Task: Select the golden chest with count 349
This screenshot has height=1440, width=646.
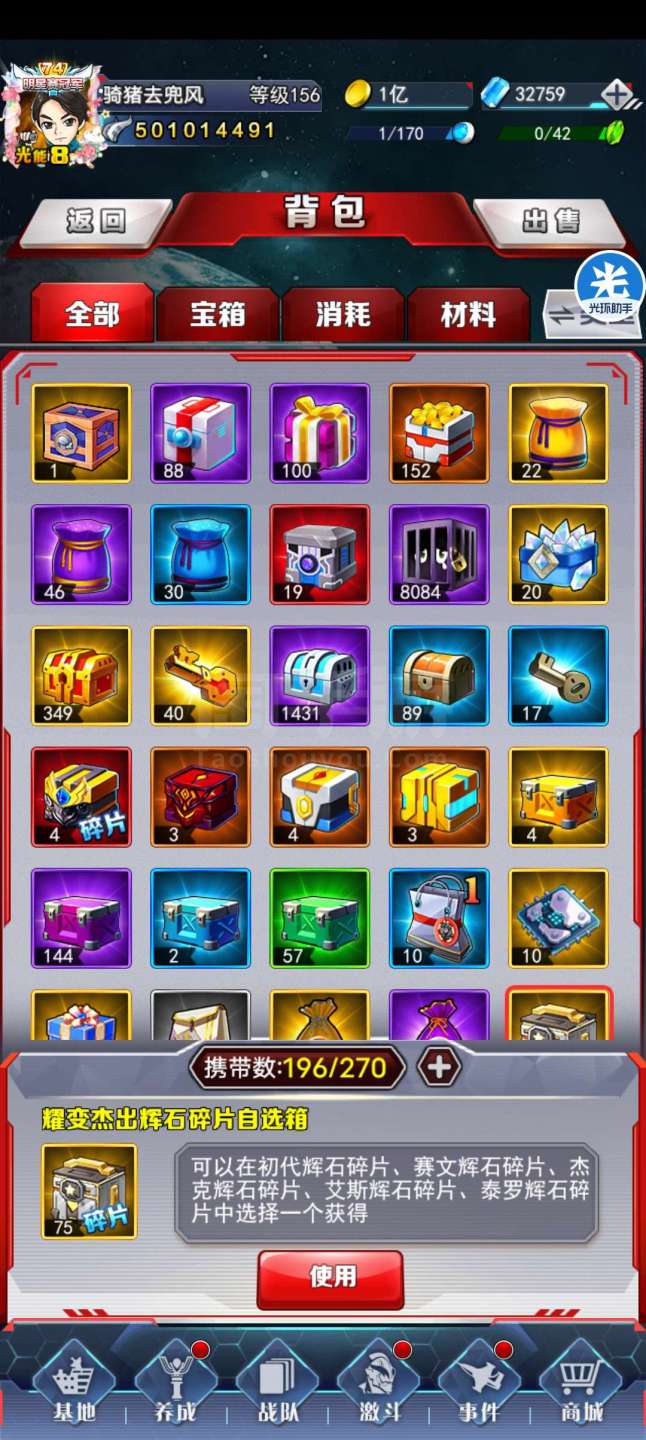Action: [81, 675]
